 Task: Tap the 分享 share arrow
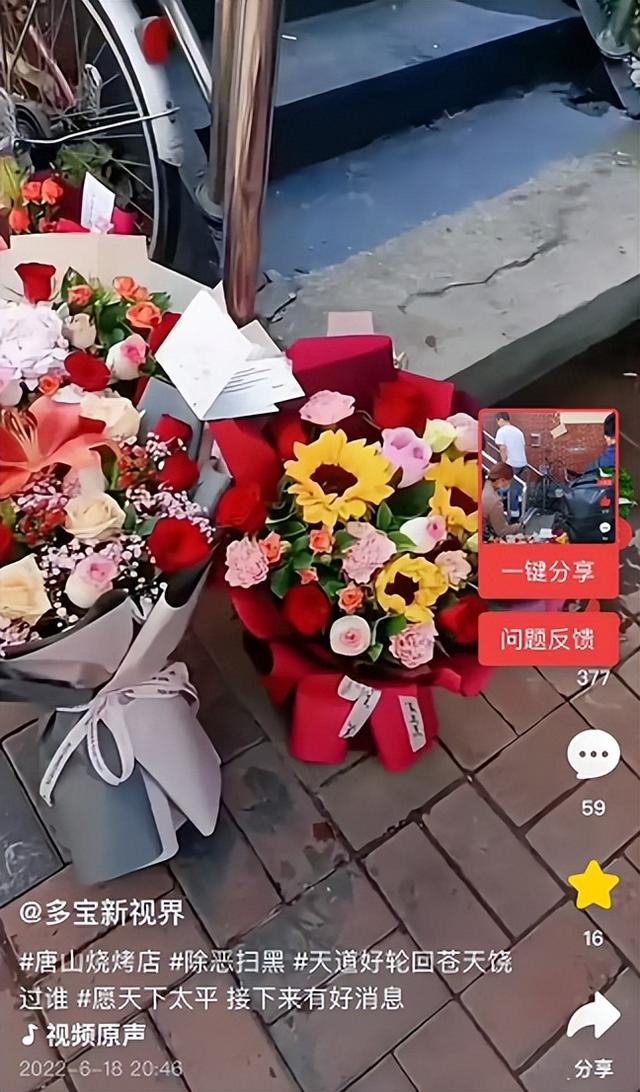tap(593, 1015)
